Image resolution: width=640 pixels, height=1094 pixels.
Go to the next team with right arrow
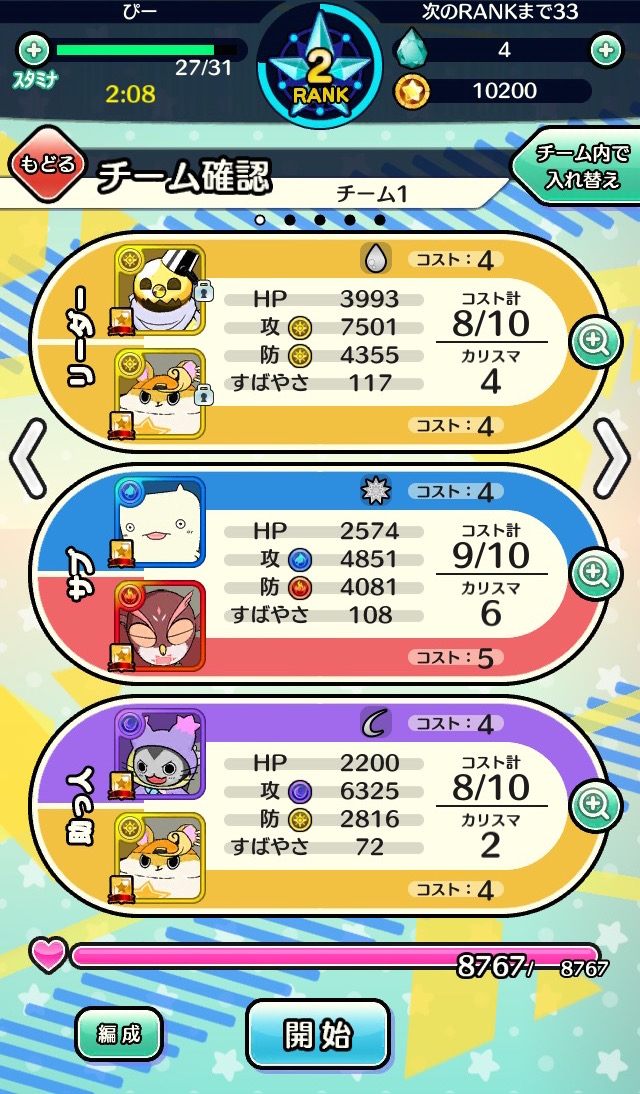611,458
